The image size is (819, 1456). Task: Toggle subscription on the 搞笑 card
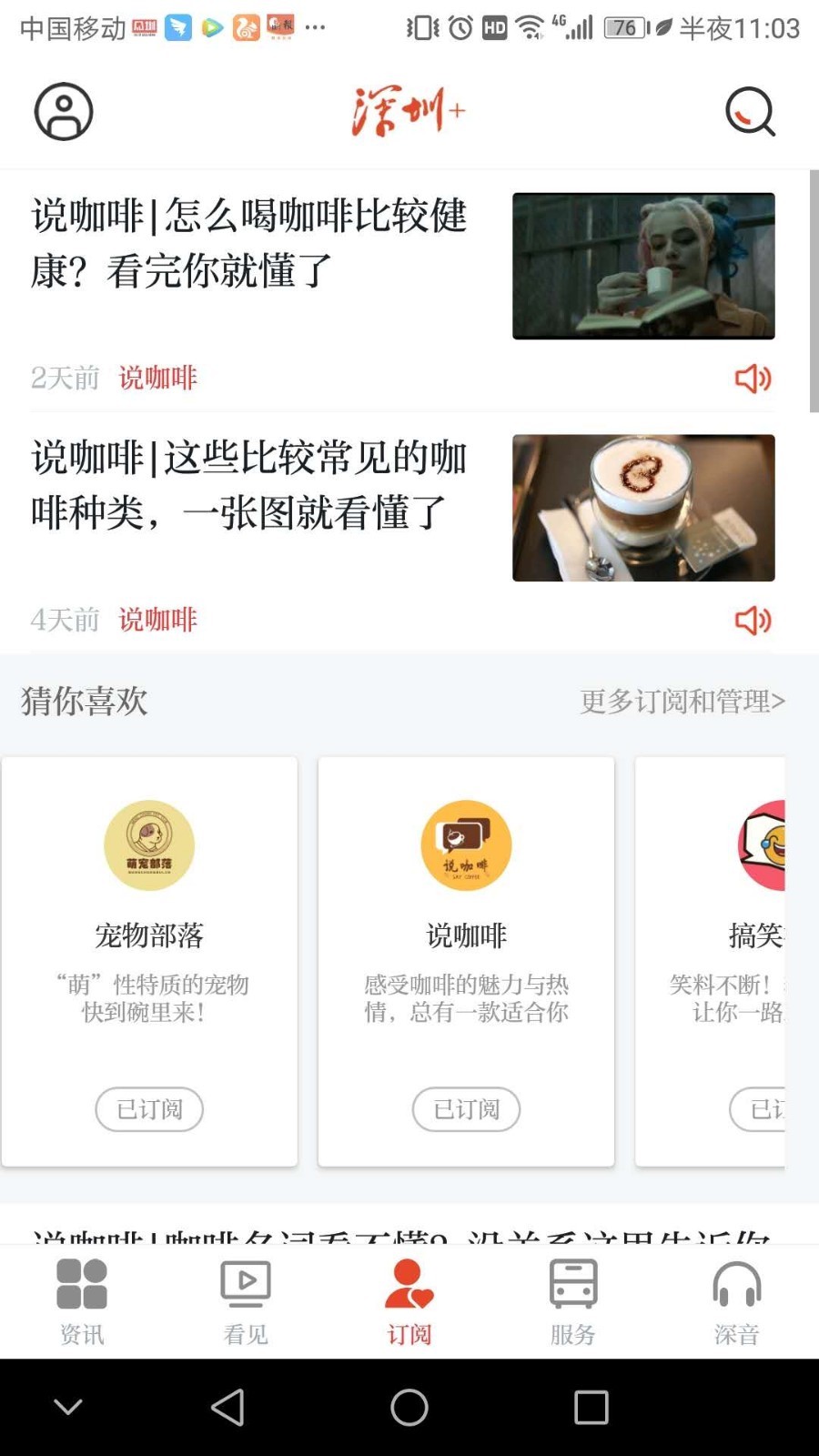[769, 1109]
